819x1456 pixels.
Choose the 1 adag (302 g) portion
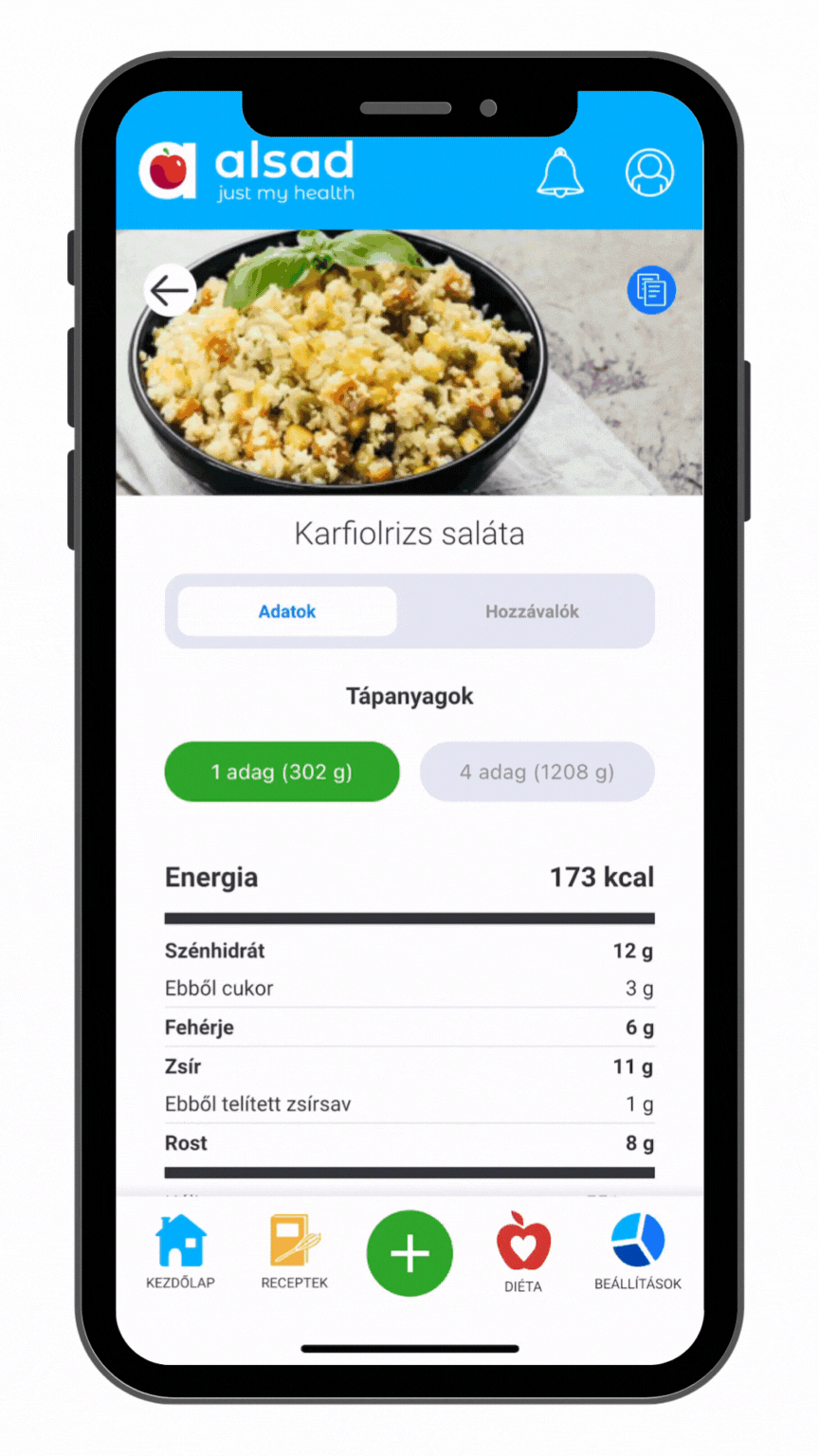[x=282, y=772]
